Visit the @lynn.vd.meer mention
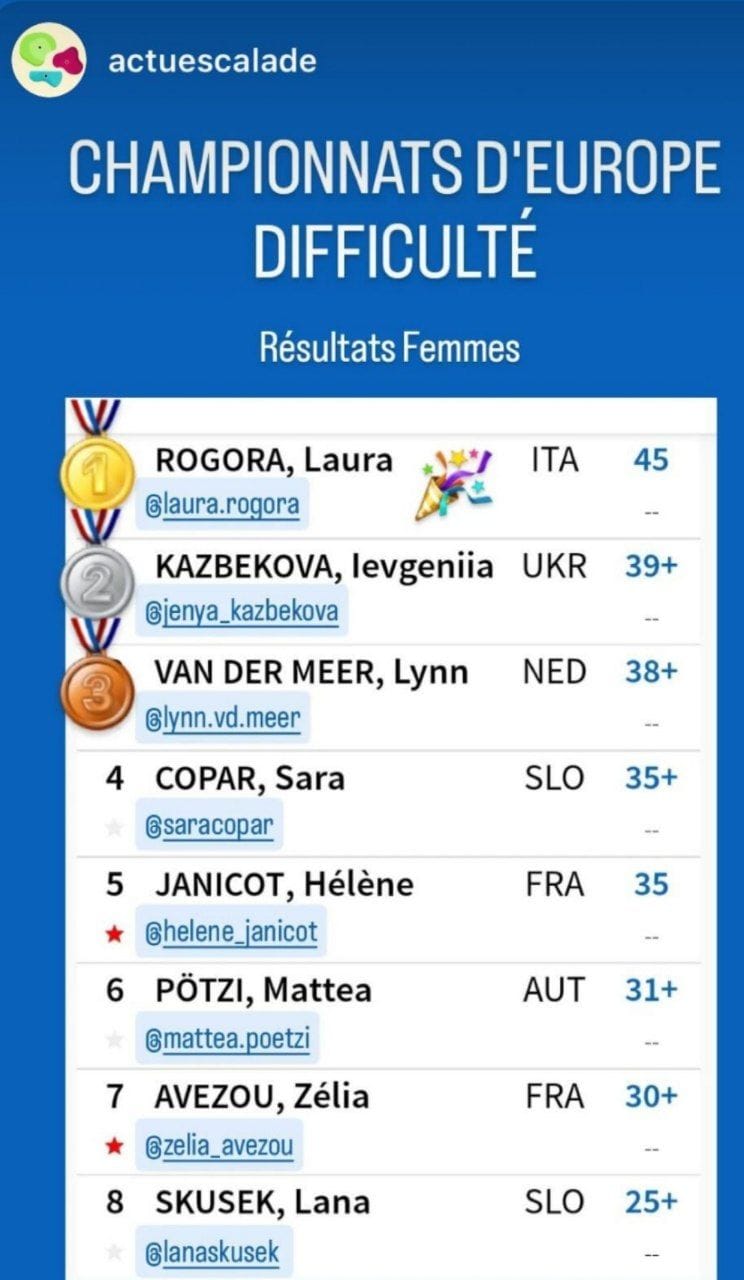 tap(223, 717)
